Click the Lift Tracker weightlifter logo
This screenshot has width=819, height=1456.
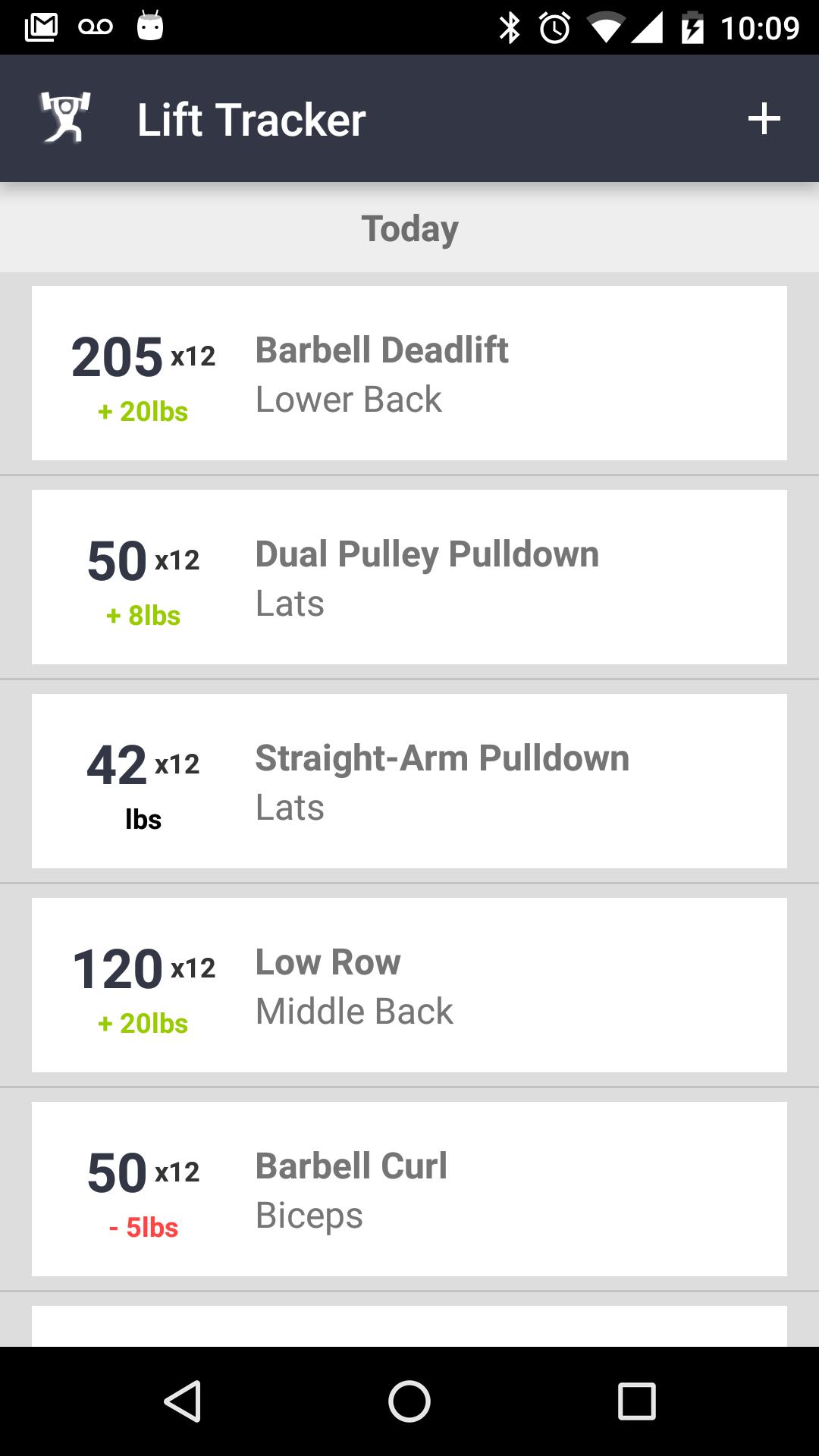click(65, 118)
